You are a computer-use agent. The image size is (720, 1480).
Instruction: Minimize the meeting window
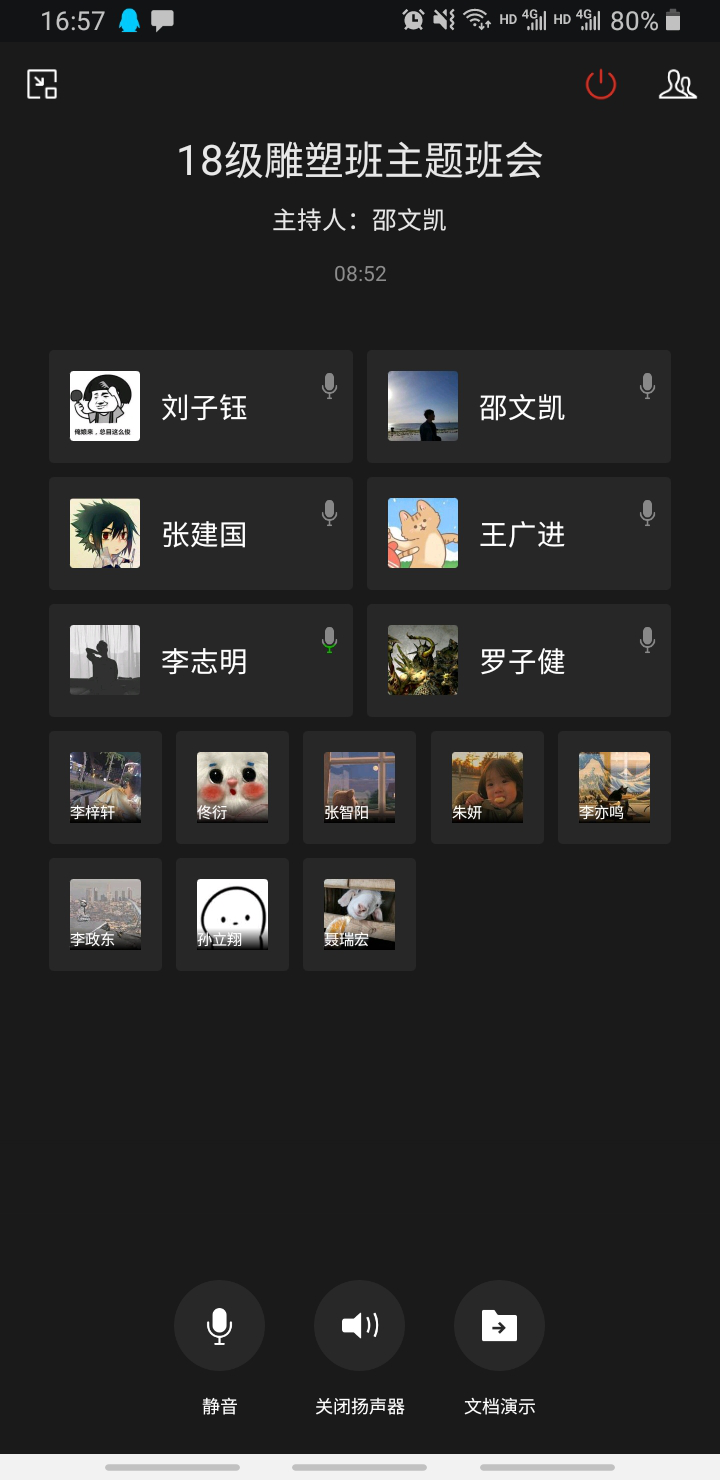(x=42, y=85)
